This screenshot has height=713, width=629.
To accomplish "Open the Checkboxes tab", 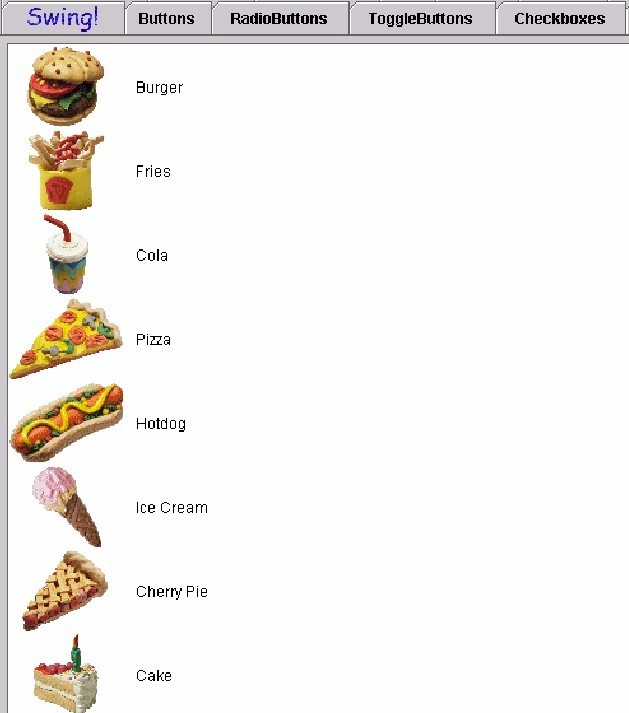I will point(560,19).
